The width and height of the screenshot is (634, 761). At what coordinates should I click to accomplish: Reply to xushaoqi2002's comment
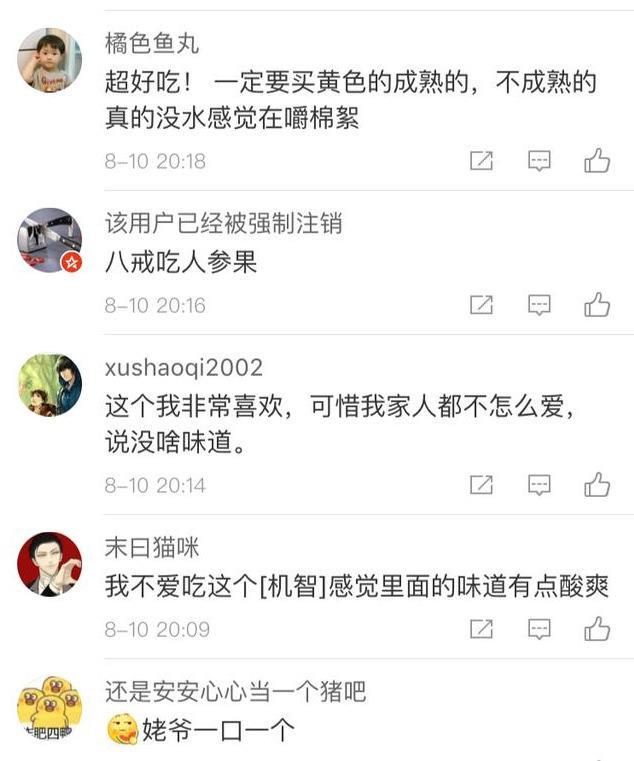pos(539,485)
